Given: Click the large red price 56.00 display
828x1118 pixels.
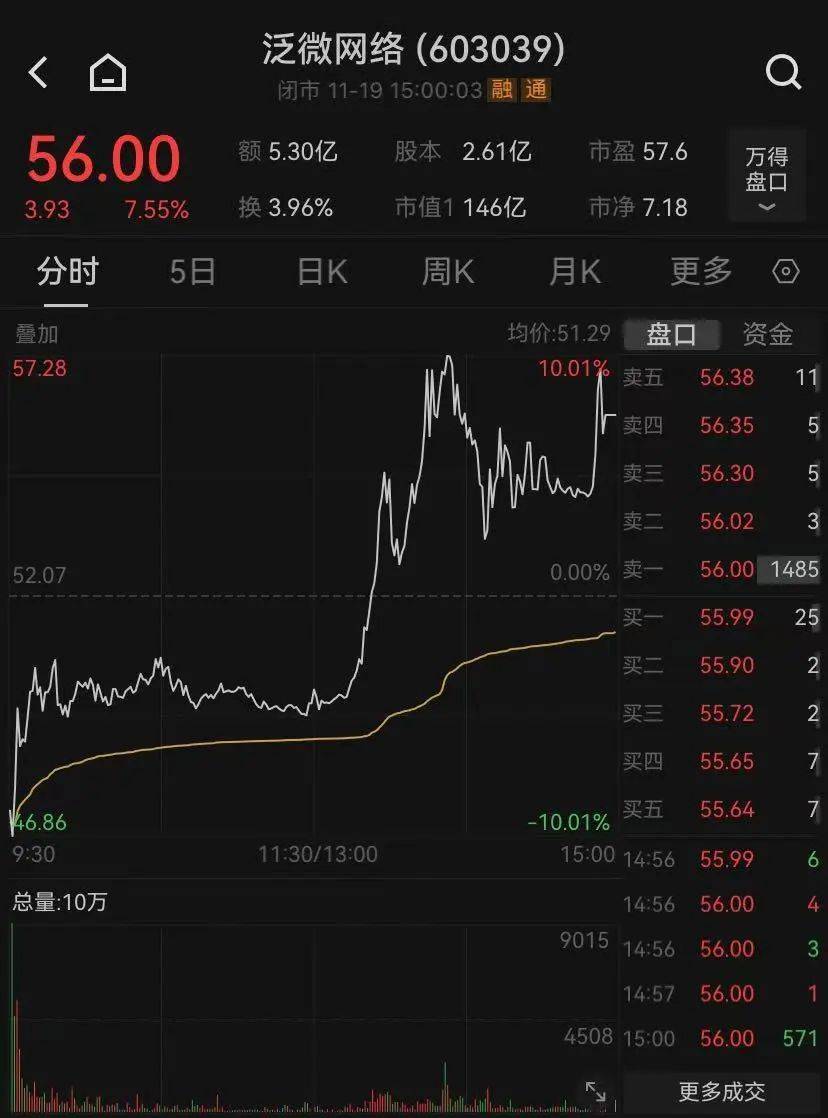Looking at the screenshot, I should pyautogui.click(x=104, y=158).
